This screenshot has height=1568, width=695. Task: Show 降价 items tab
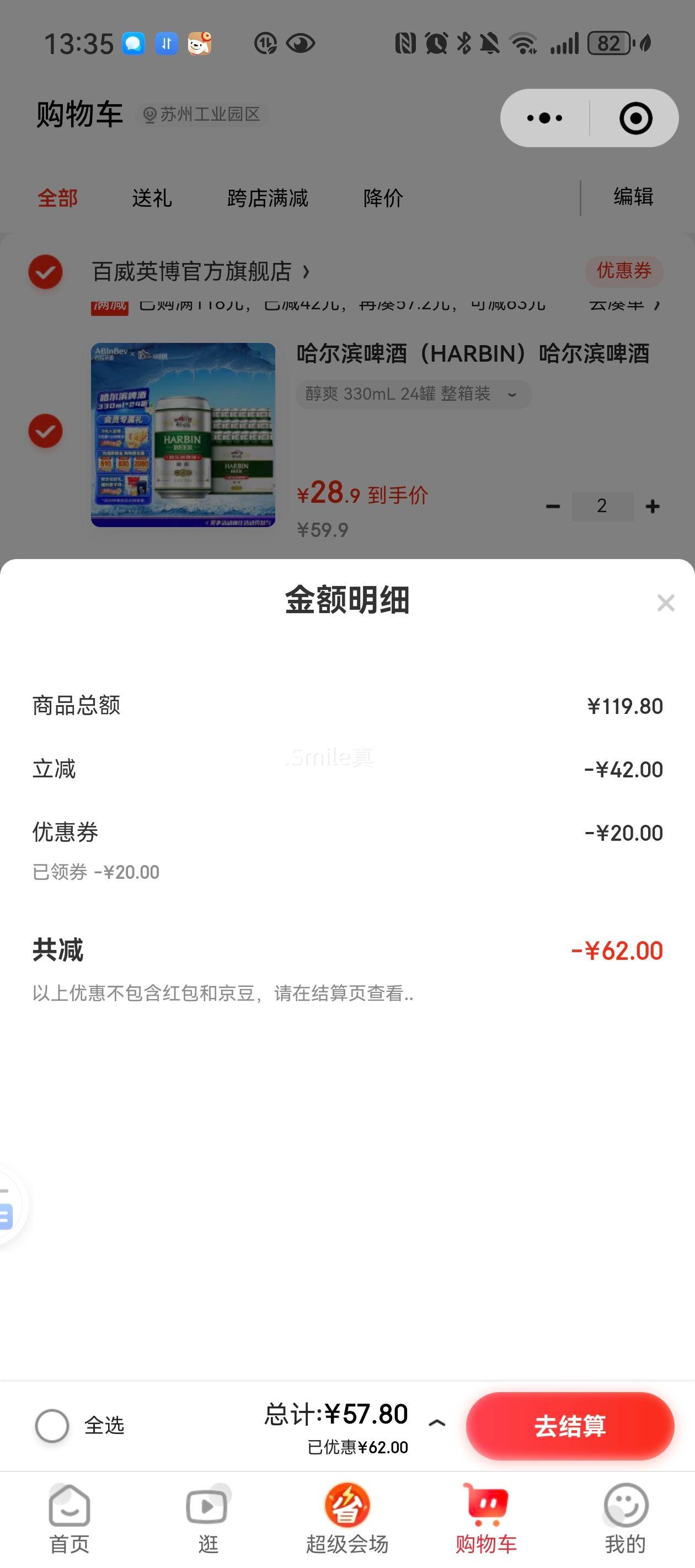[x=383, y=198]
